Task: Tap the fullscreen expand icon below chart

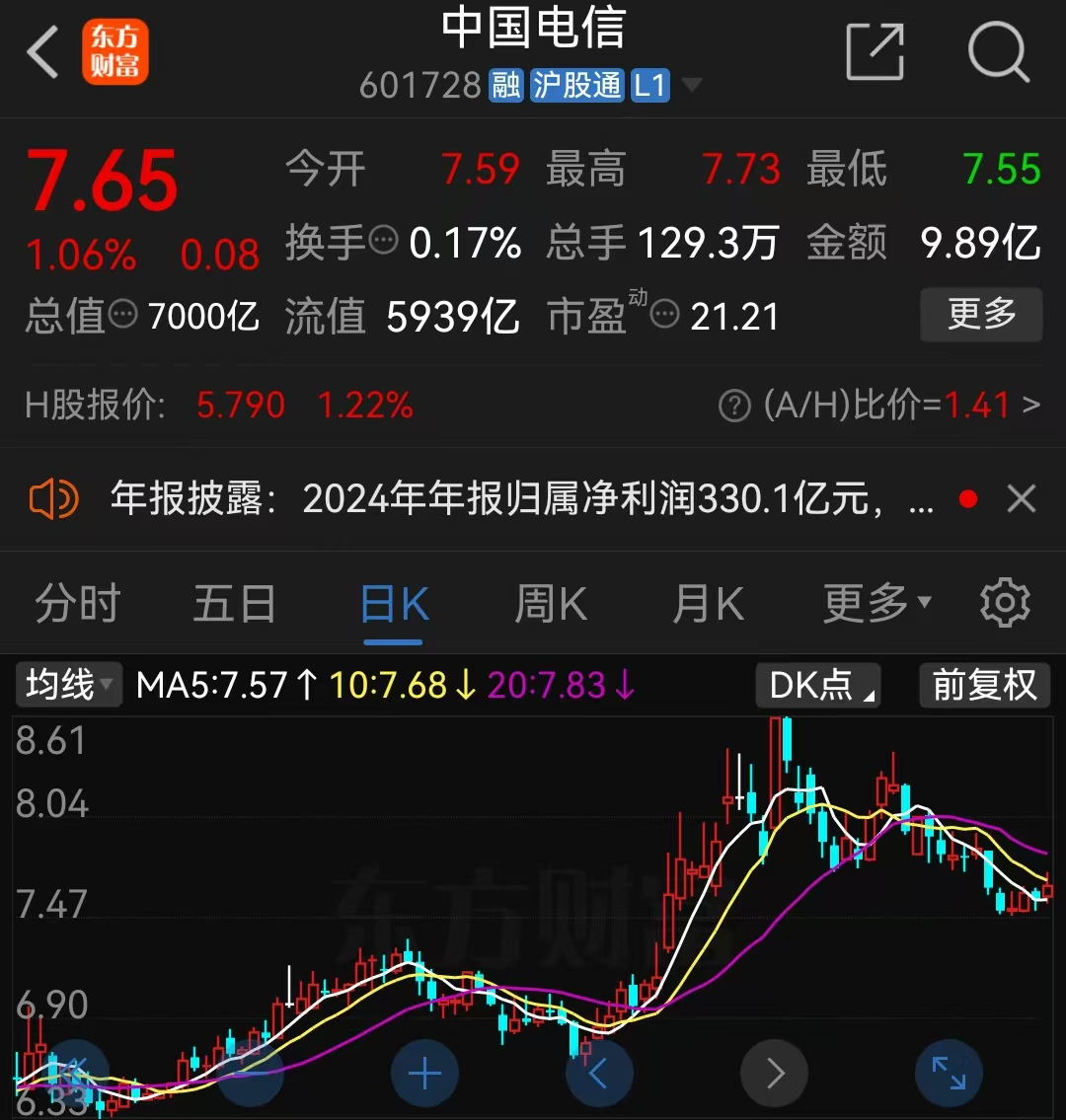Action: [949, 1073]
